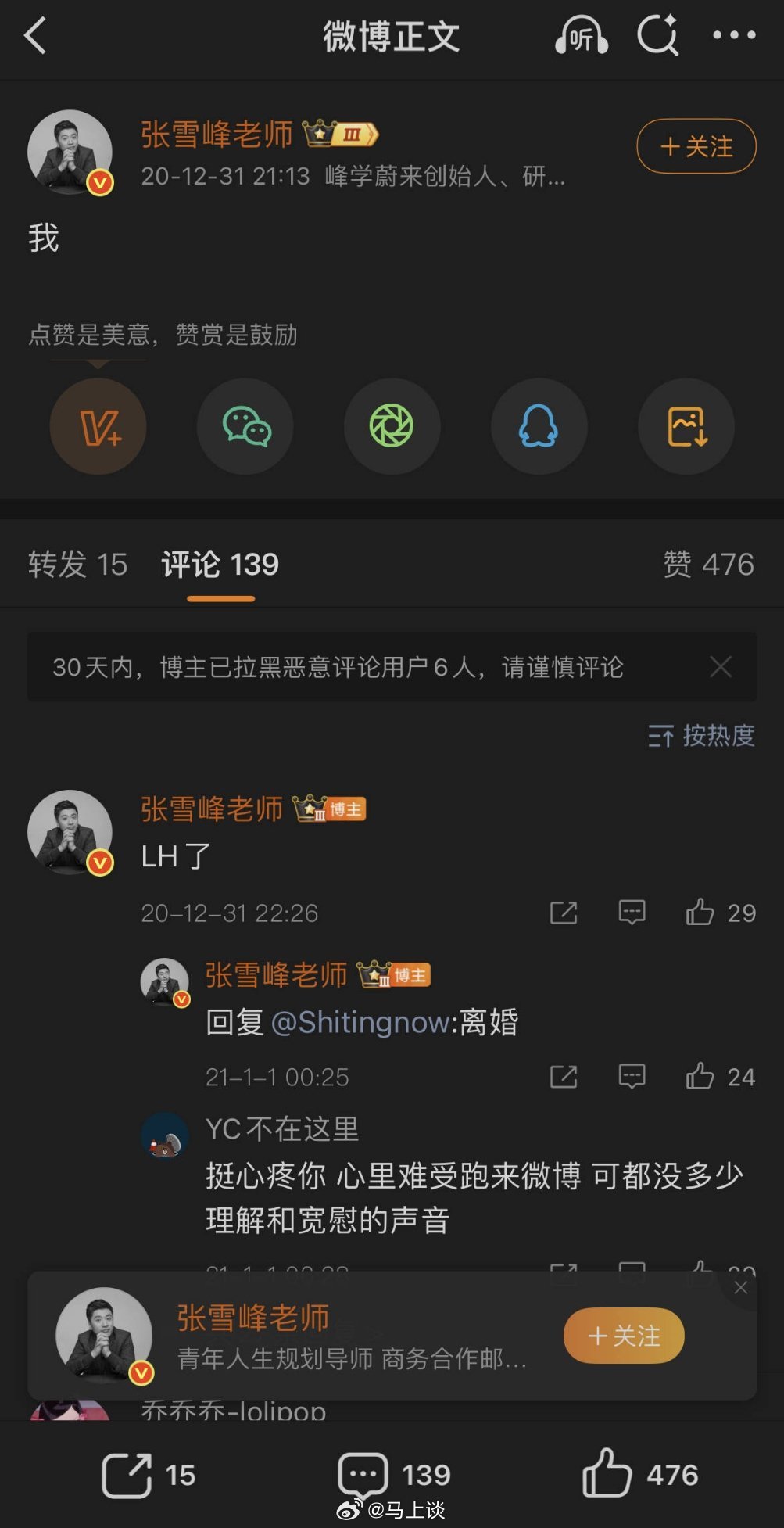Open the QQ sharing icon
This screenshot has height=1528, width=784.
pos(539,427)
